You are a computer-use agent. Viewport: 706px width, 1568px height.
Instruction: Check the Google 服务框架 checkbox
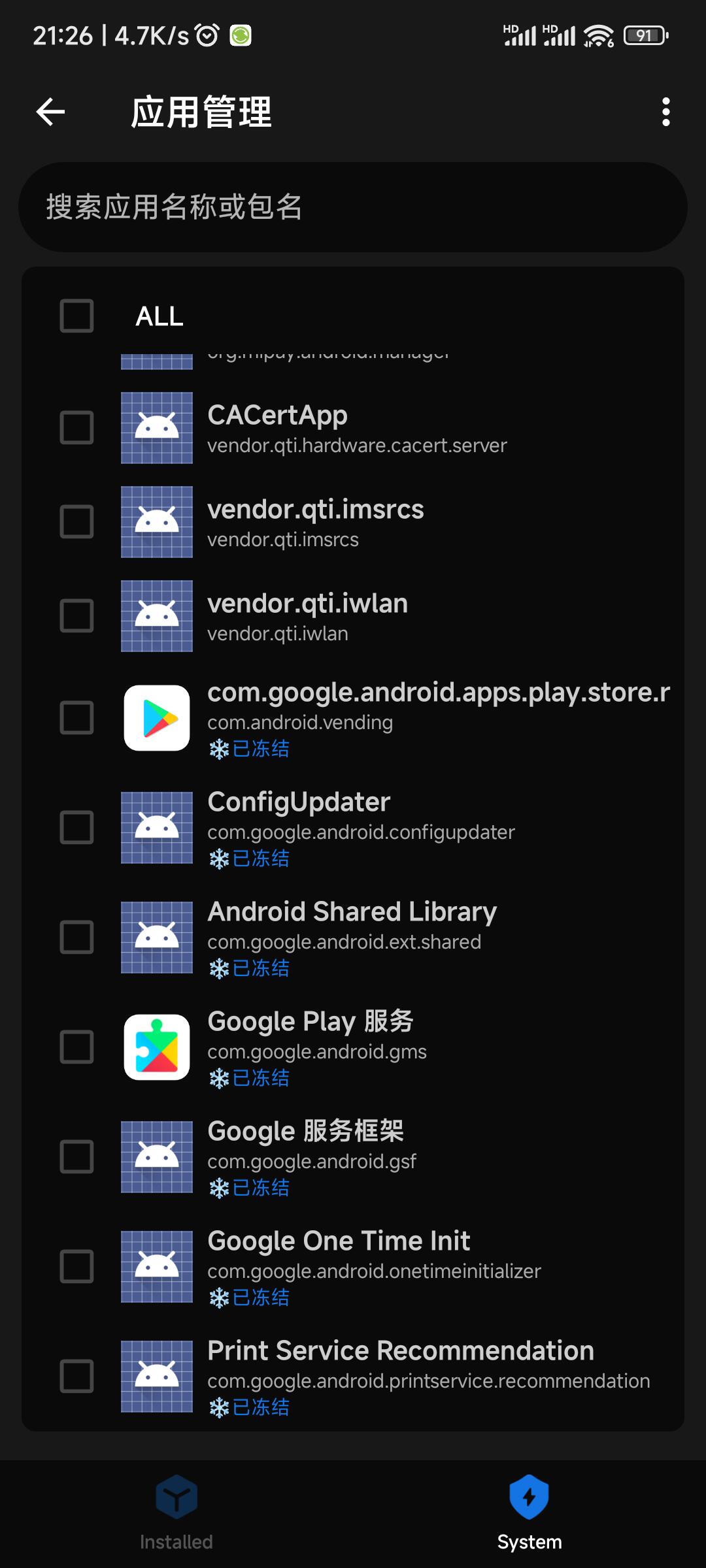pos(77,1157)
